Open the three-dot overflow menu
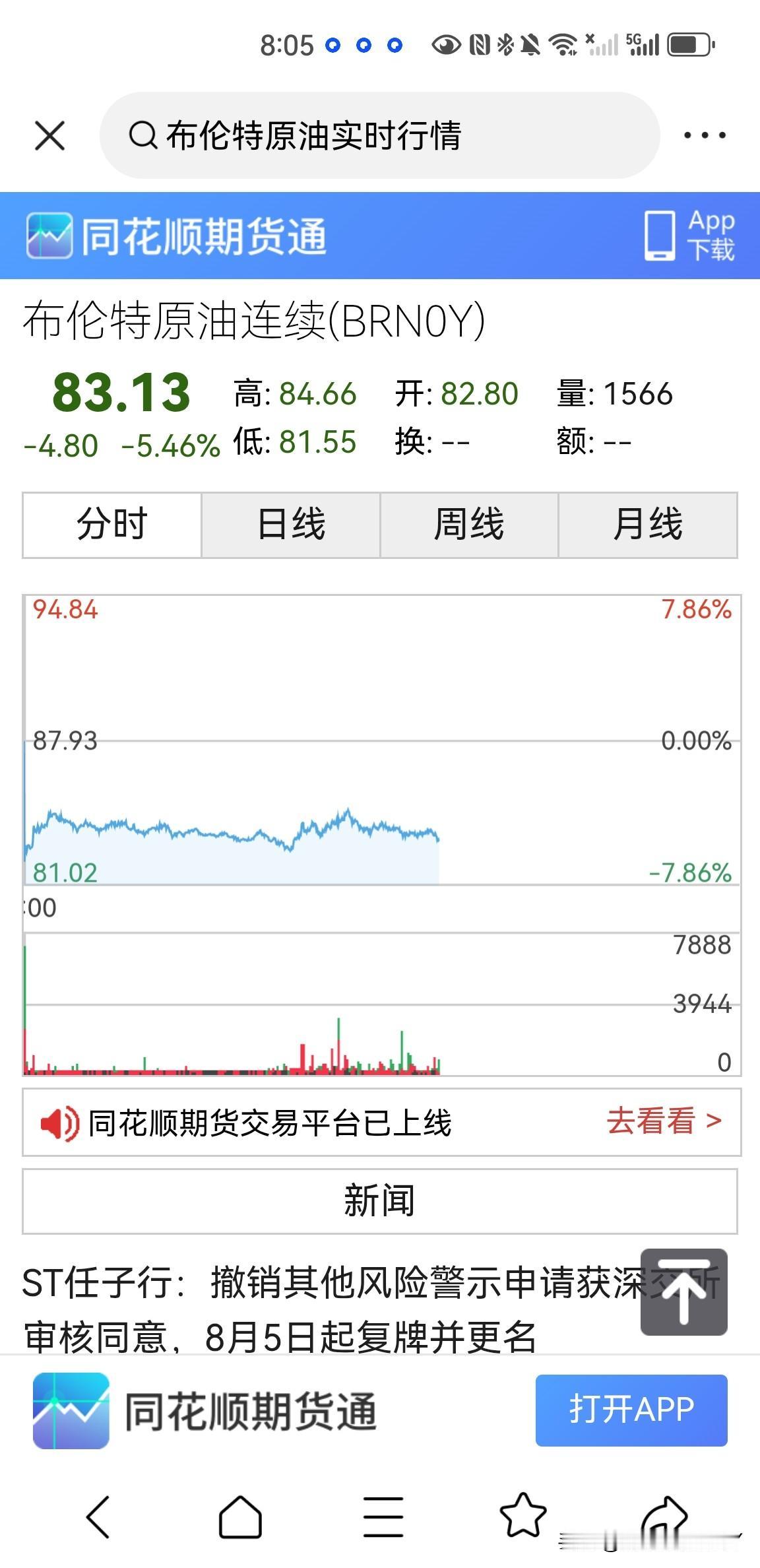 point(705,135)
